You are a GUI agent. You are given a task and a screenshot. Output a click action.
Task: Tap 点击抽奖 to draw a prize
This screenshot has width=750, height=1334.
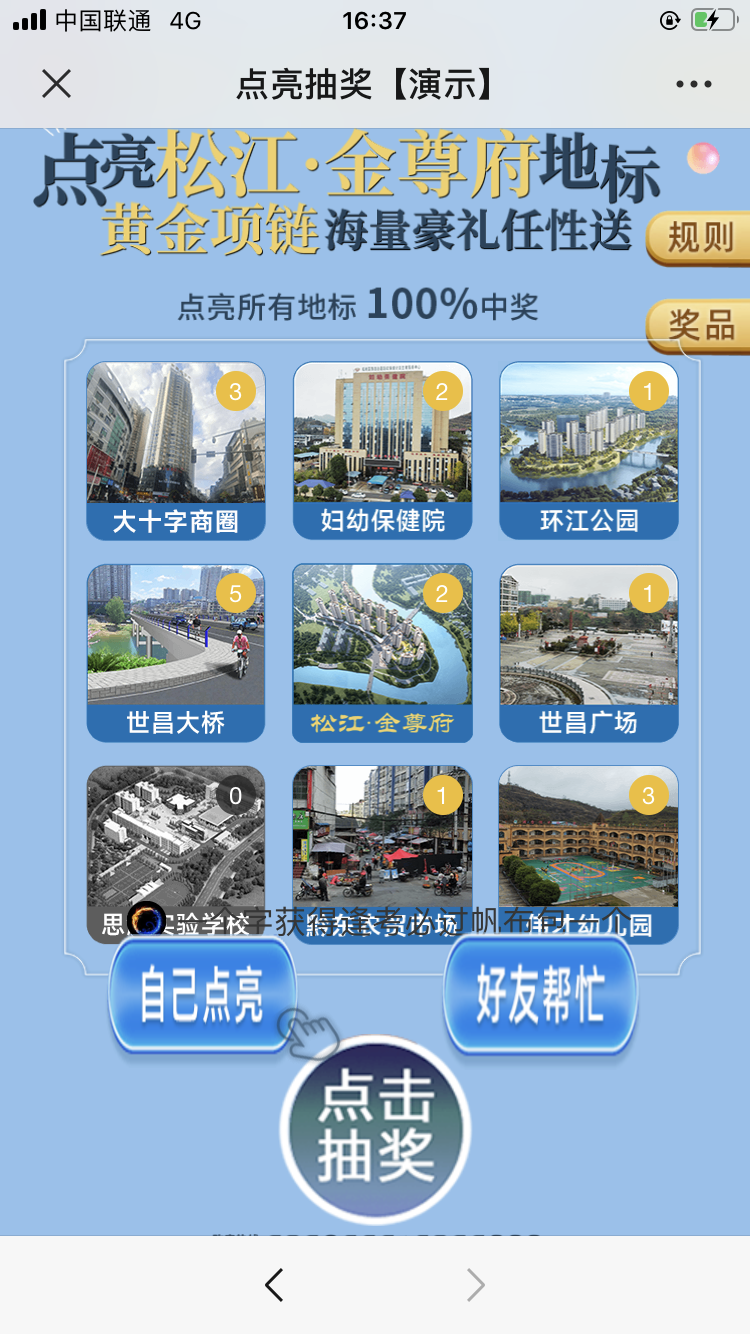(x=375, y=1128)
